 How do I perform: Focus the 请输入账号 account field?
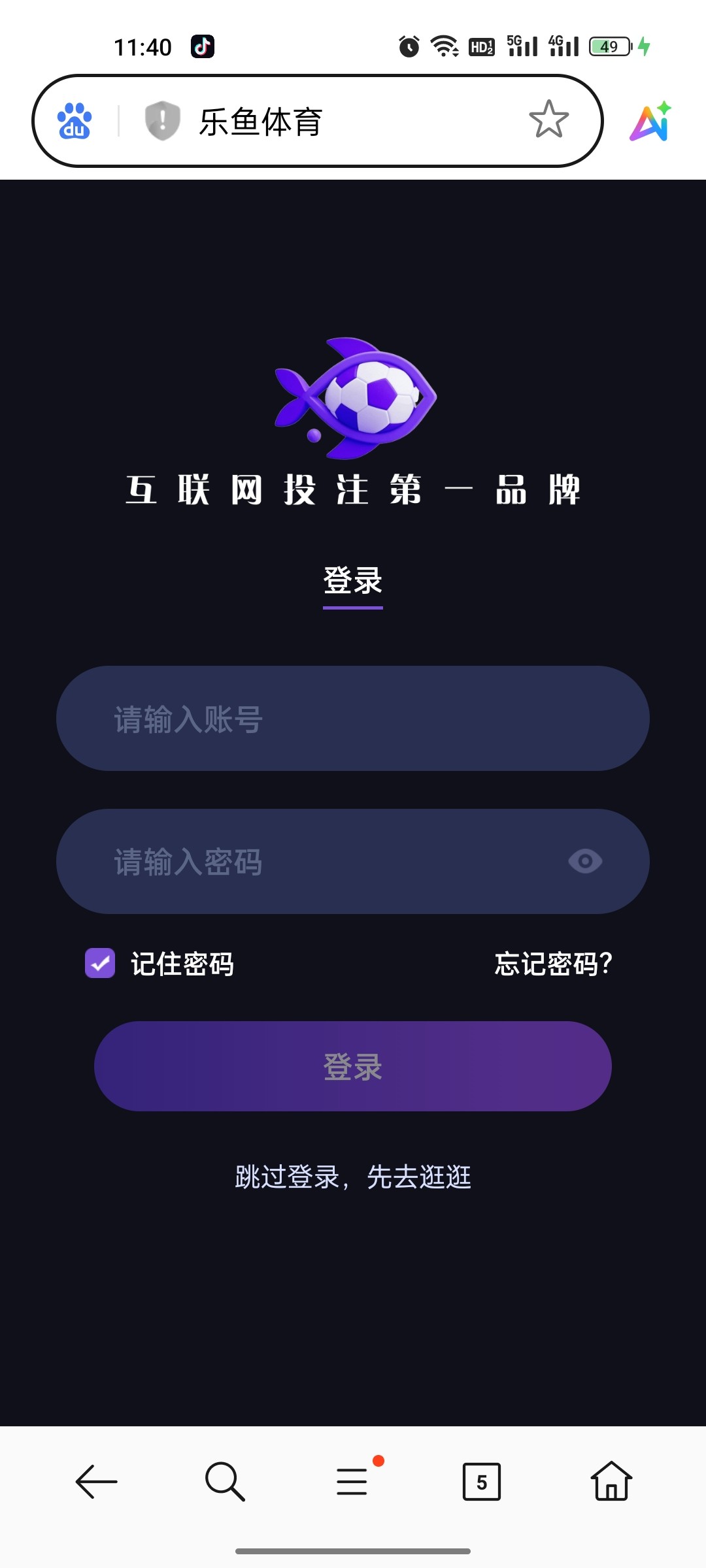(x=353, y=719)
